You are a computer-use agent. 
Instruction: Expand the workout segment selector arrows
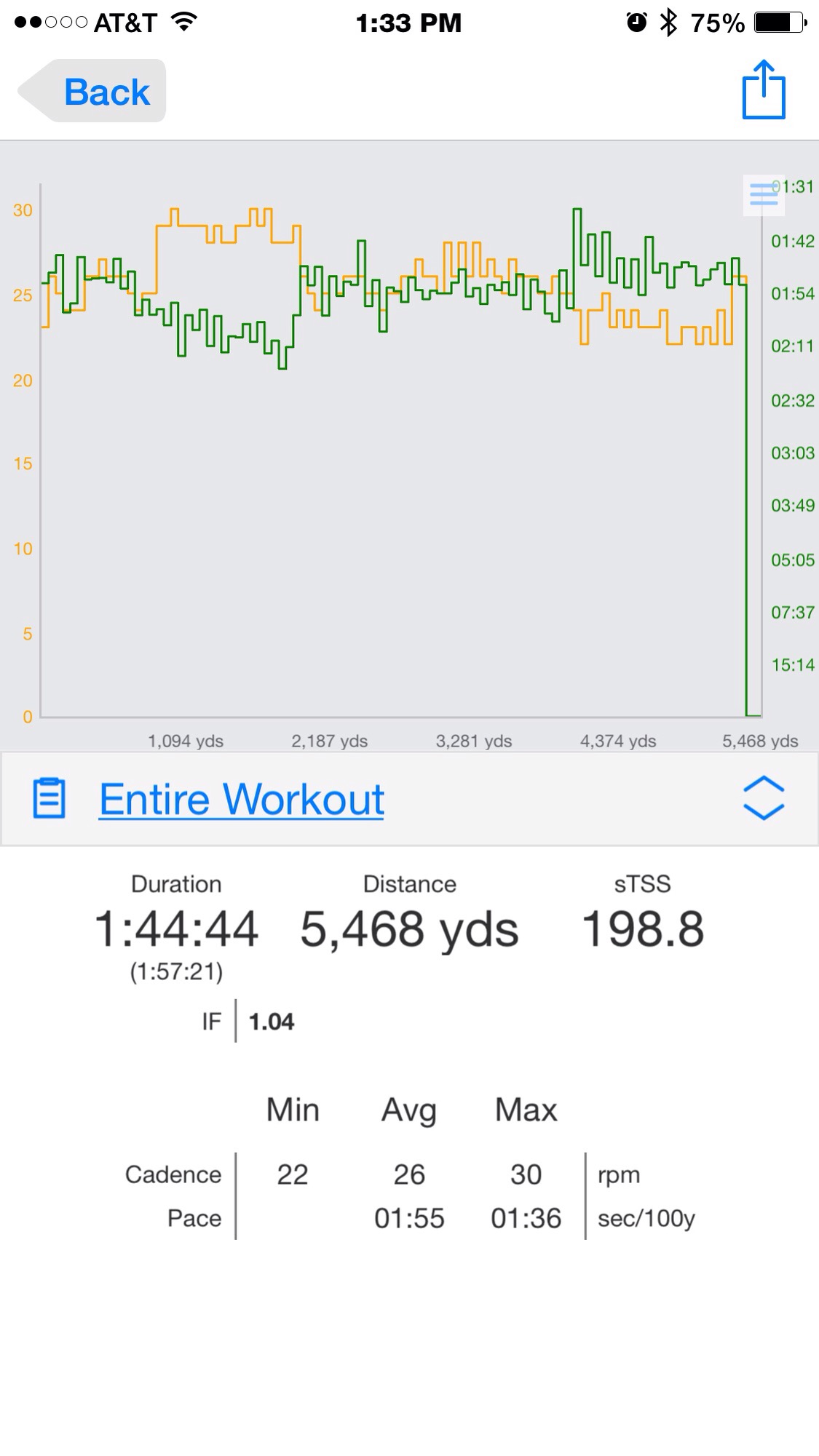[x=763, y=798]
